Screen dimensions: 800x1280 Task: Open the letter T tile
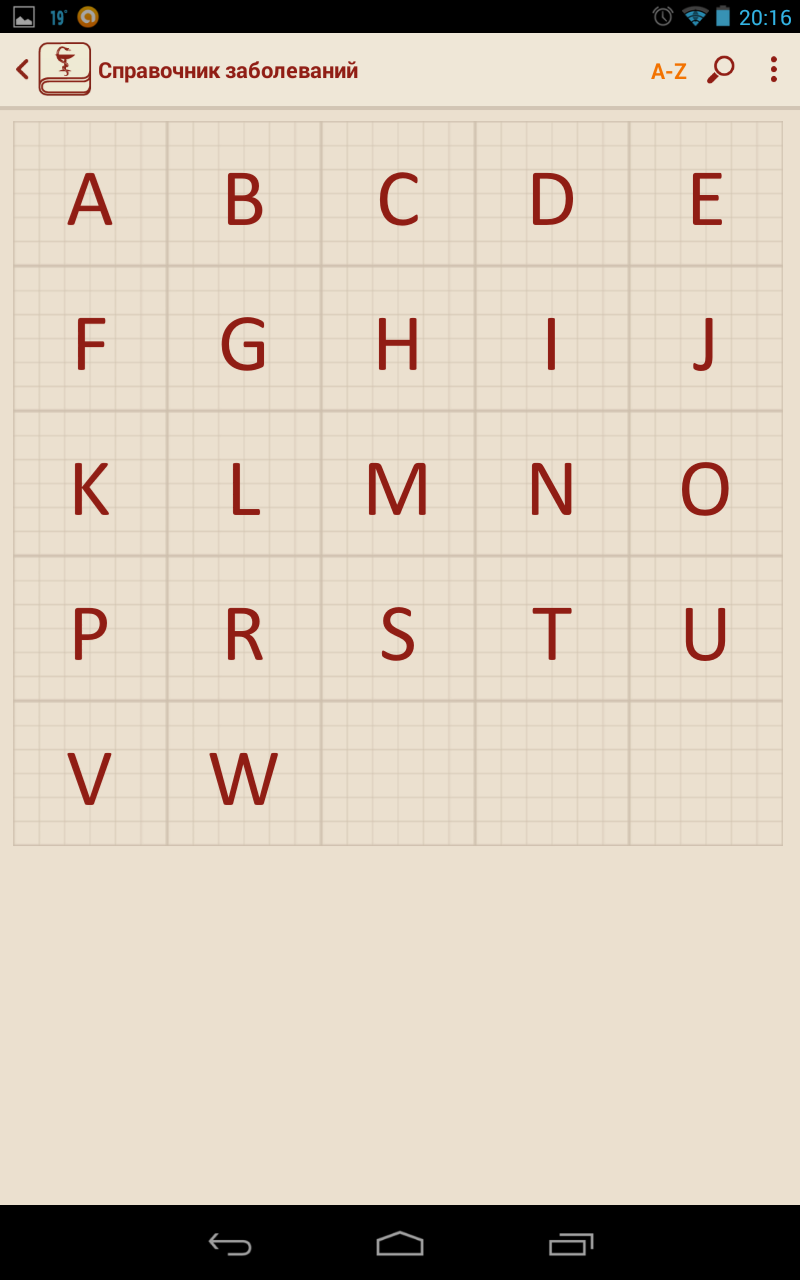coord(552,630)
